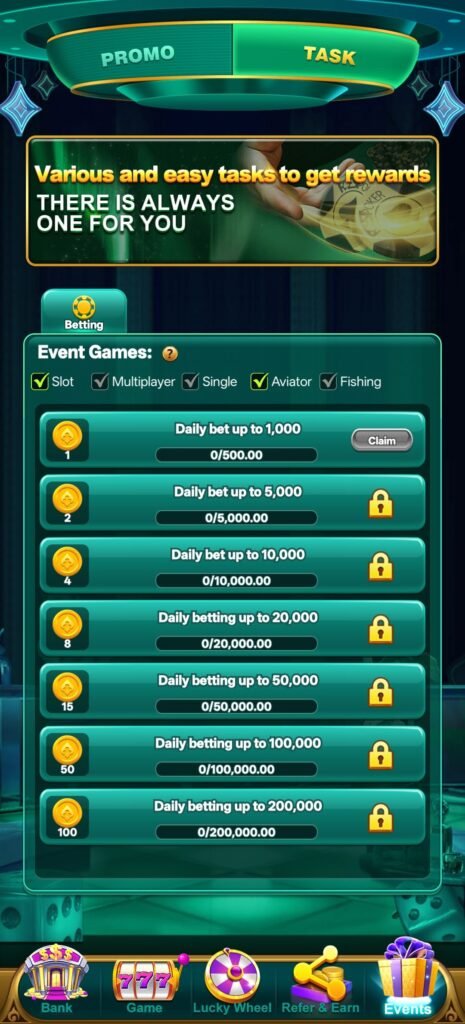Toggle the Fishing checkbox
The image size is (465, 1024).
(x=328, y=381)
